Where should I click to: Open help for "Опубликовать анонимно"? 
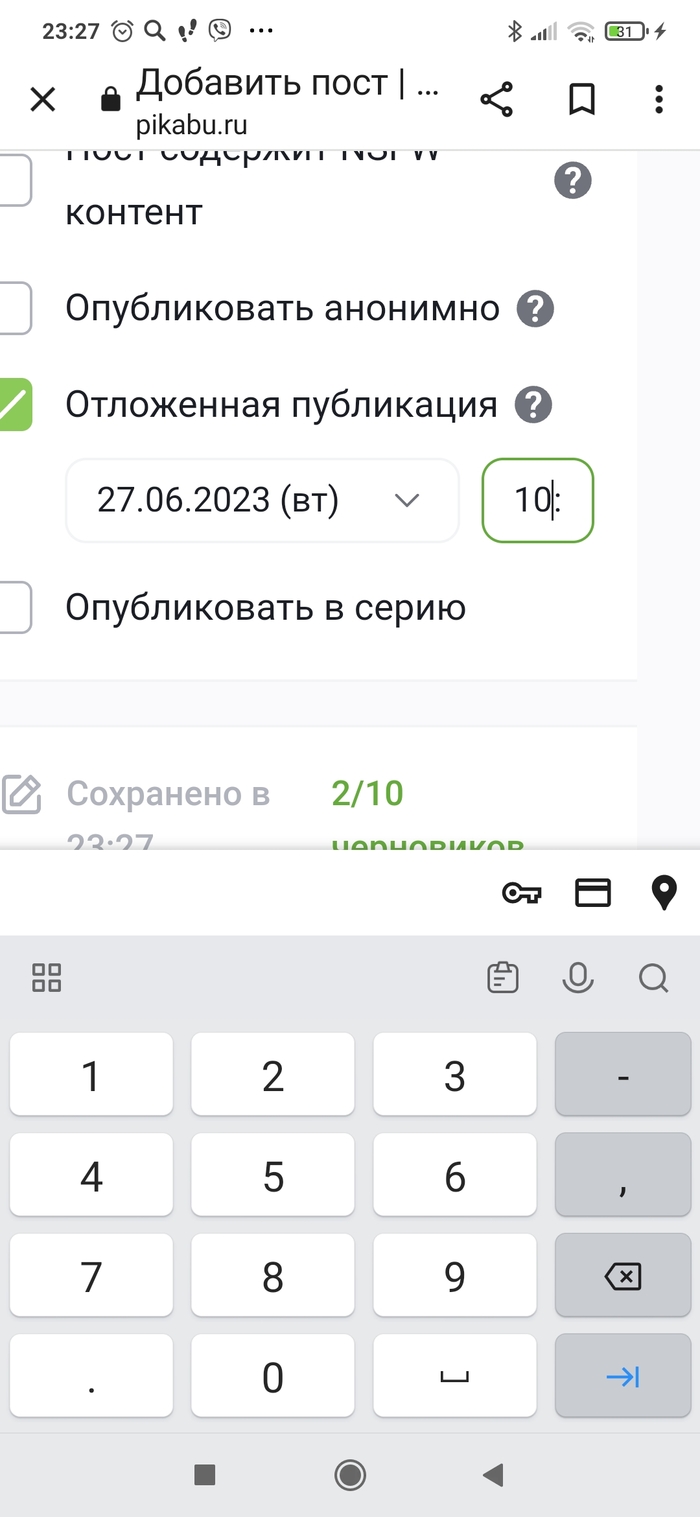[535, 308]
